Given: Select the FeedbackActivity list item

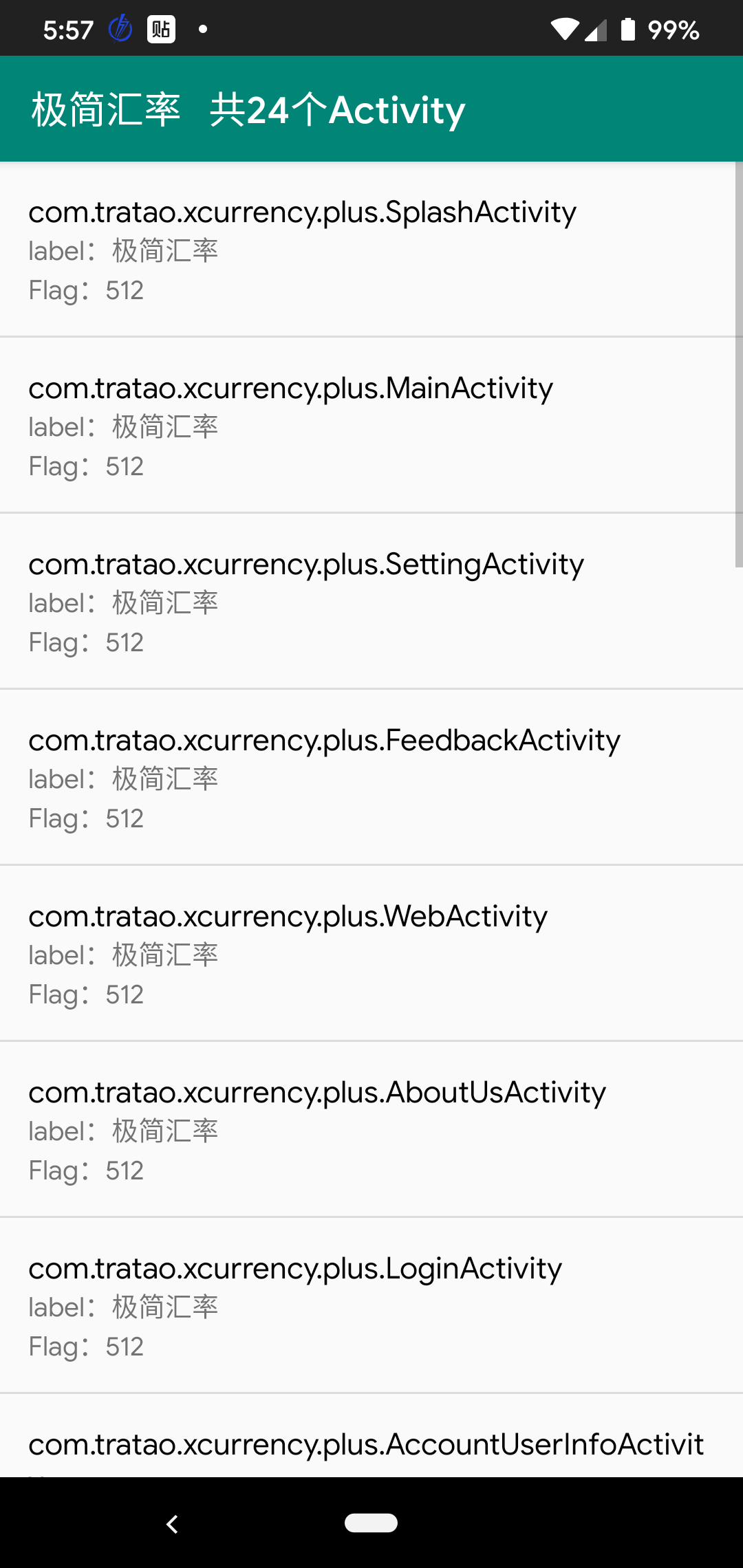Looking at the screenshot, I should point(371,778).
